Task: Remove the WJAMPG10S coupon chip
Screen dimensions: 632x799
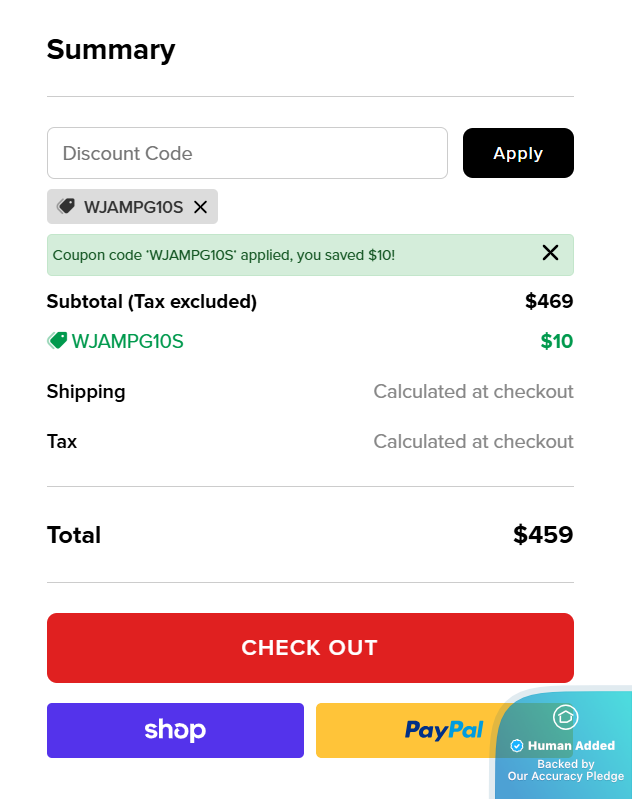Action: pos(200,207)
